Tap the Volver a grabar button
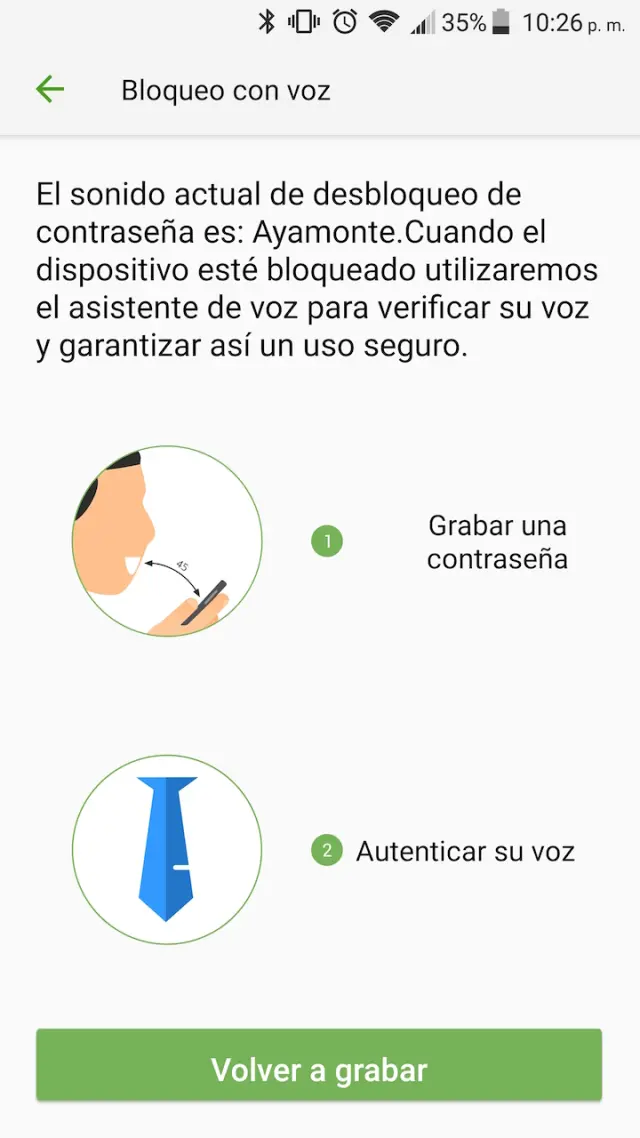 [x=319, y=1070]
